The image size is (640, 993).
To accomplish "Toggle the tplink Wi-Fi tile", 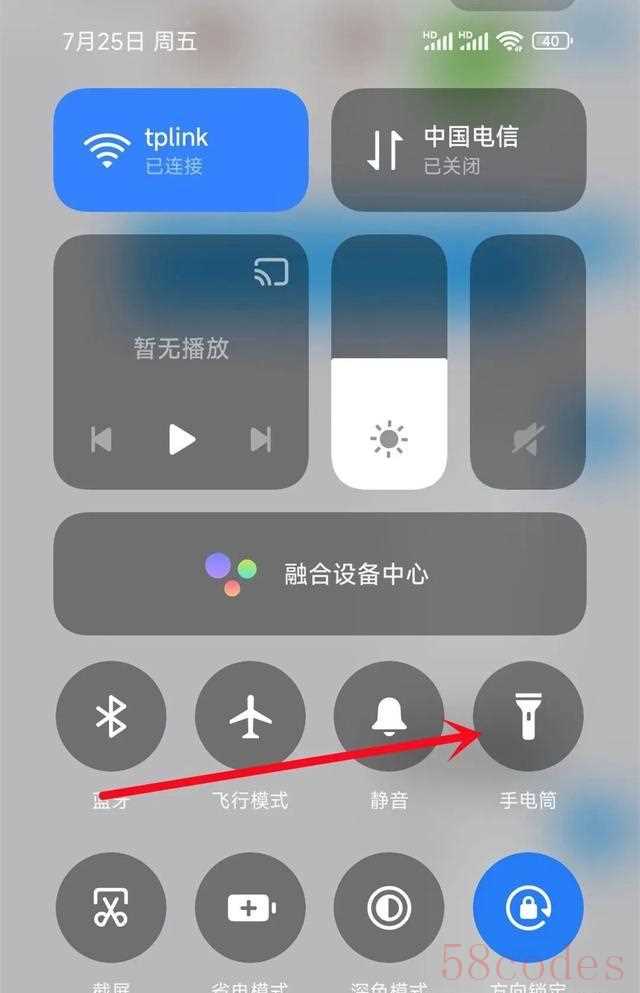I will click(x=181, y=150).
